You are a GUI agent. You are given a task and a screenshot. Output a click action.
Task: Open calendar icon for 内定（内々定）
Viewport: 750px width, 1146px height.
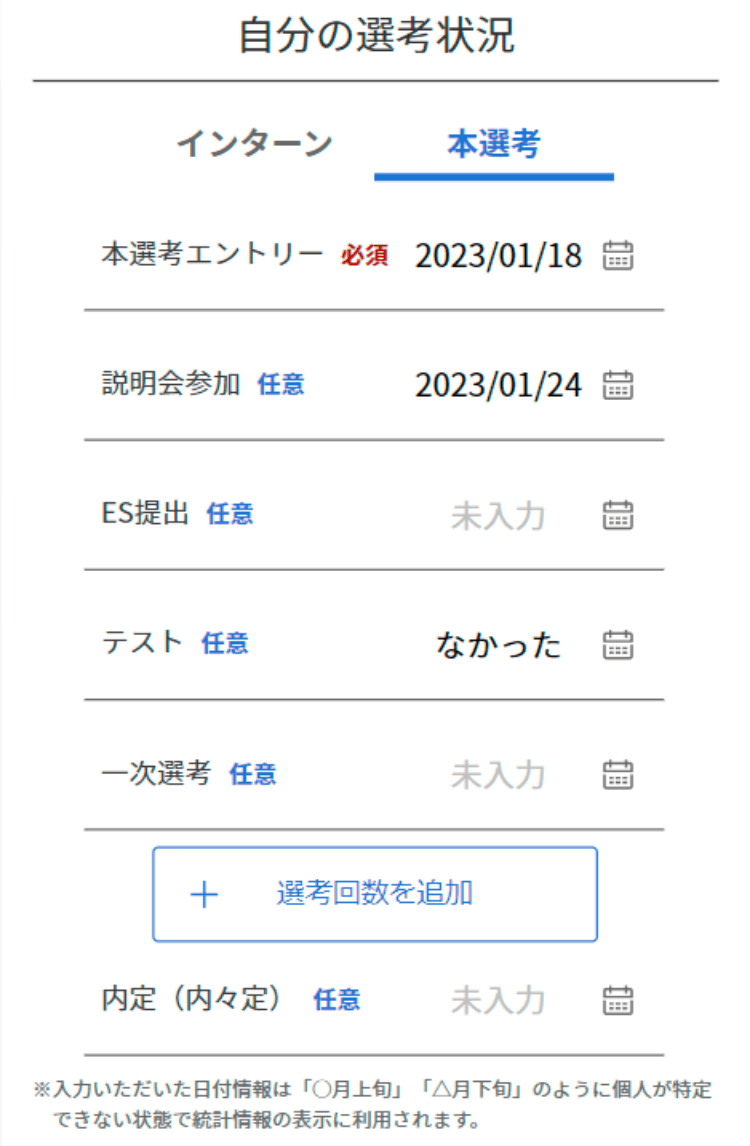coord(618,1000)
